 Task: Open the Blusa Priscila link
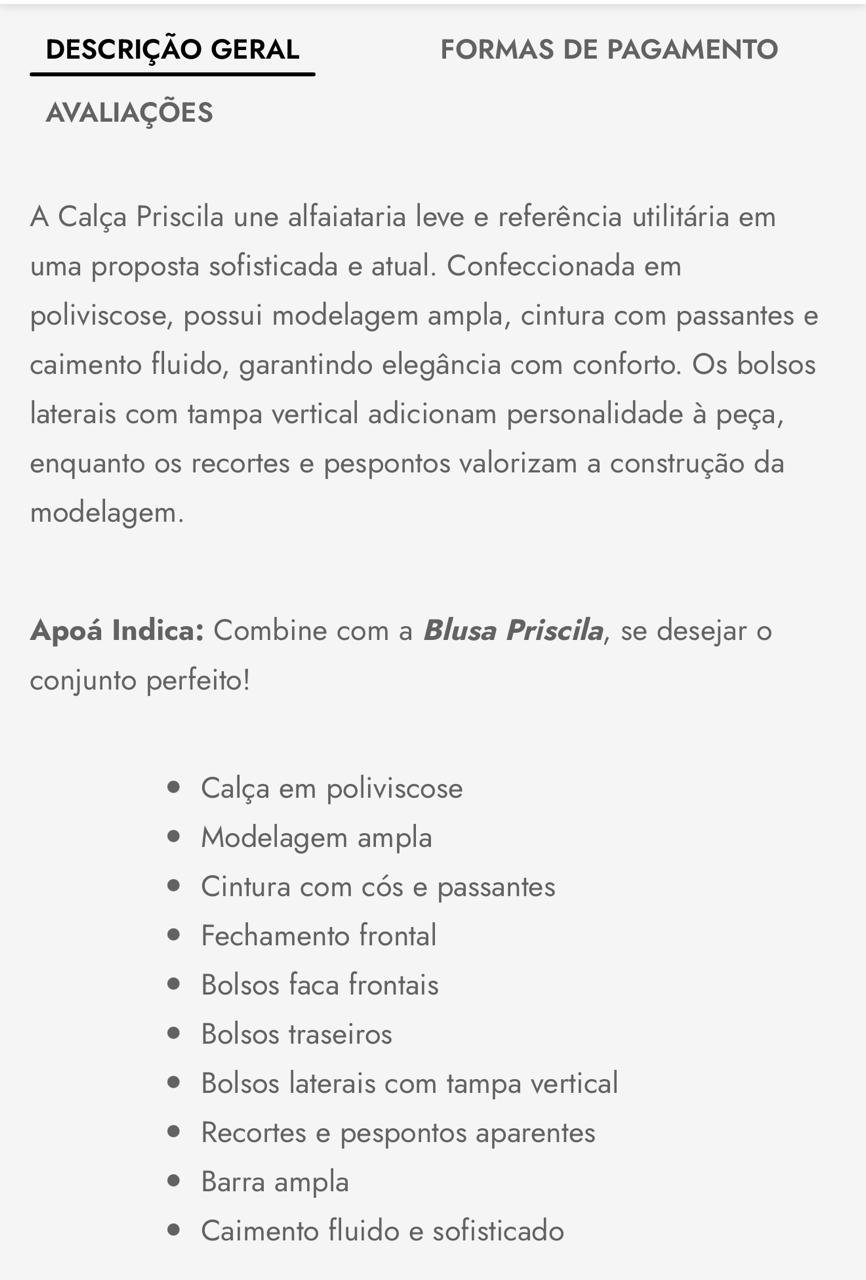coord(513,631)
